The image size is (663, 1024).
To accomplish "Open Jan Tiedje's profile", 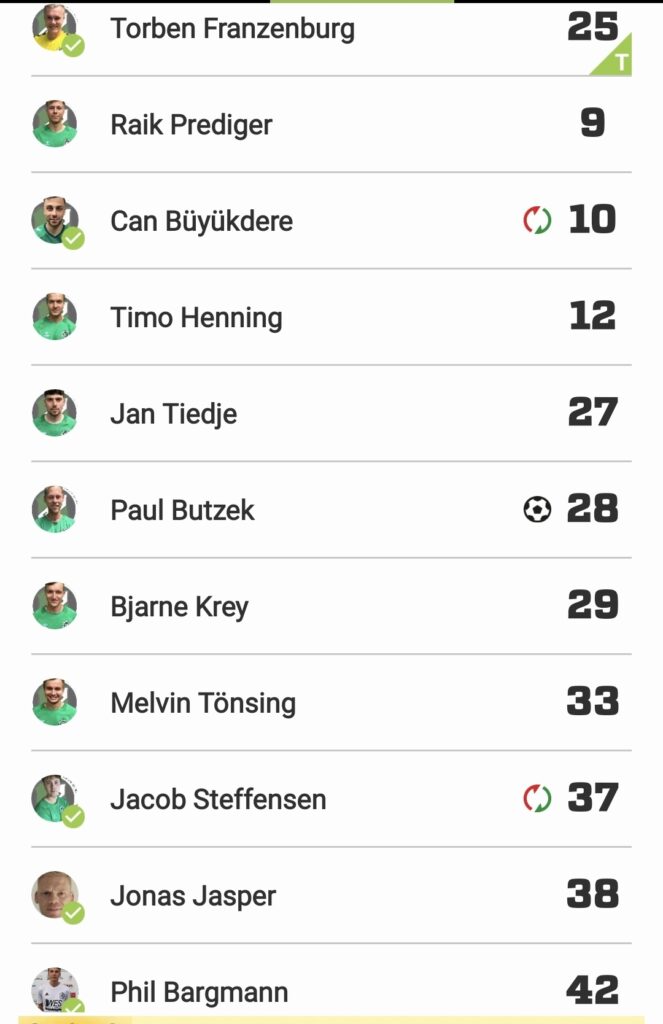I will pyautogui.click(x=173, y=414).
